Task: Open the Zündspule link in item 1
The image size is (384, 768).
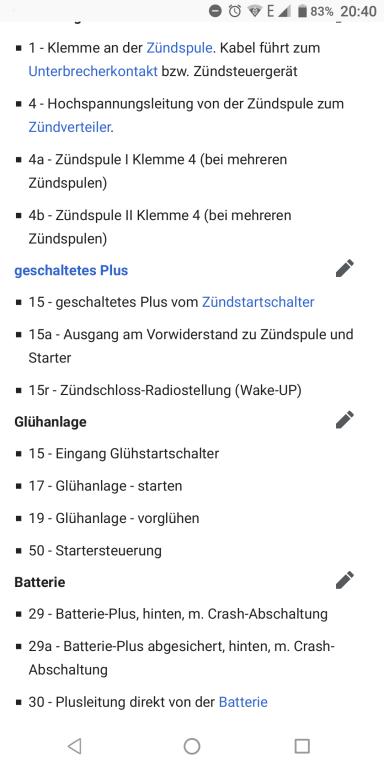Action: 179,48
